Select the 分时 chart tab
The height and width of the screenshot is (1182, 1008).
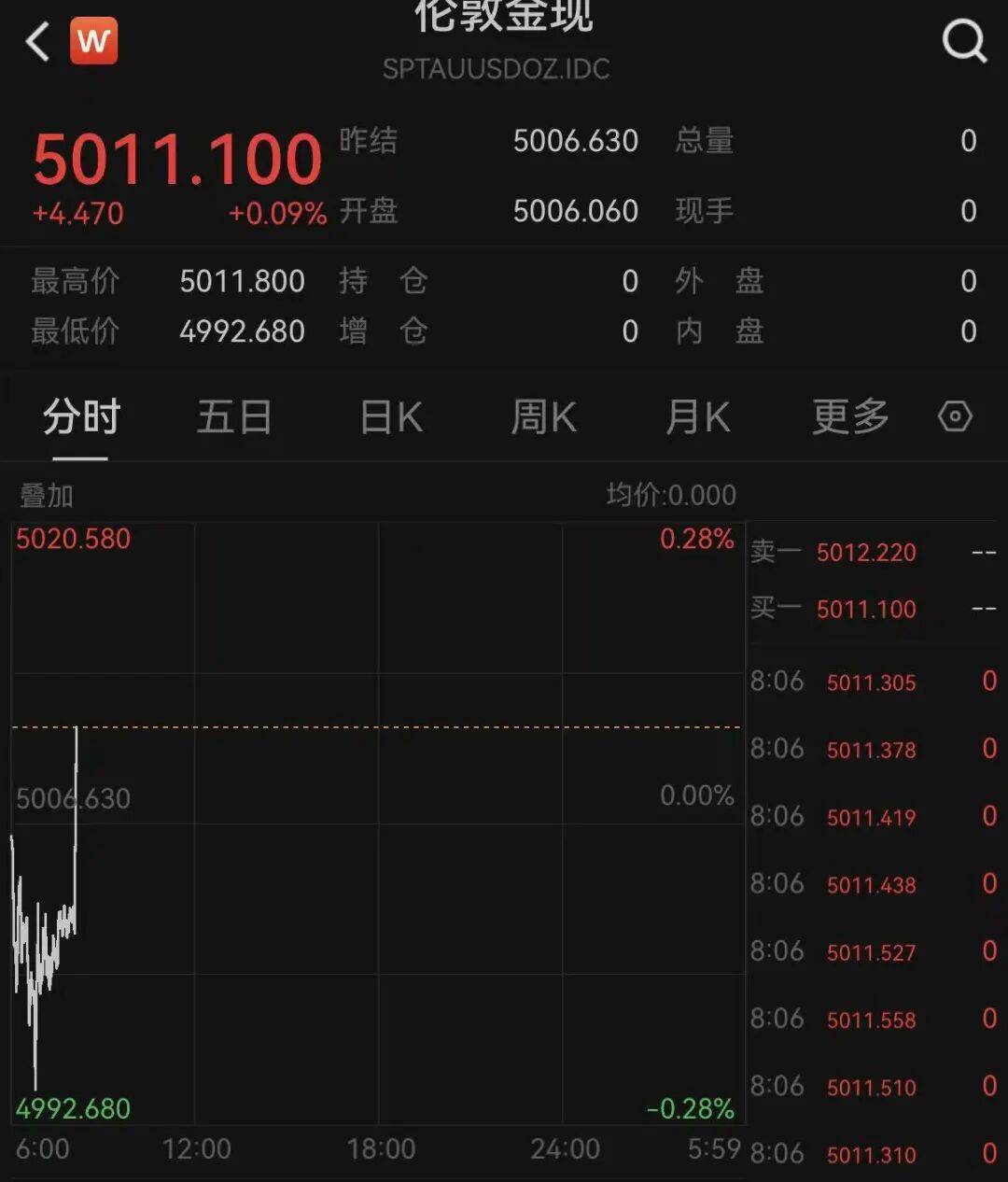[x=81, y=416]
